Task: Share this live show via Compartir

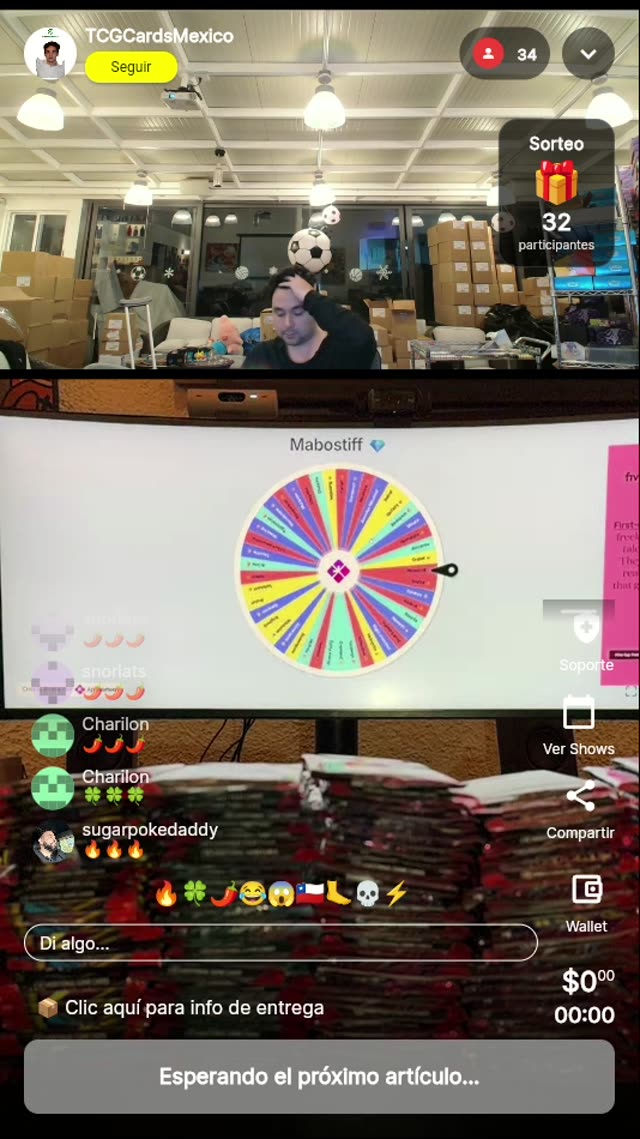Action: point(580,810)
